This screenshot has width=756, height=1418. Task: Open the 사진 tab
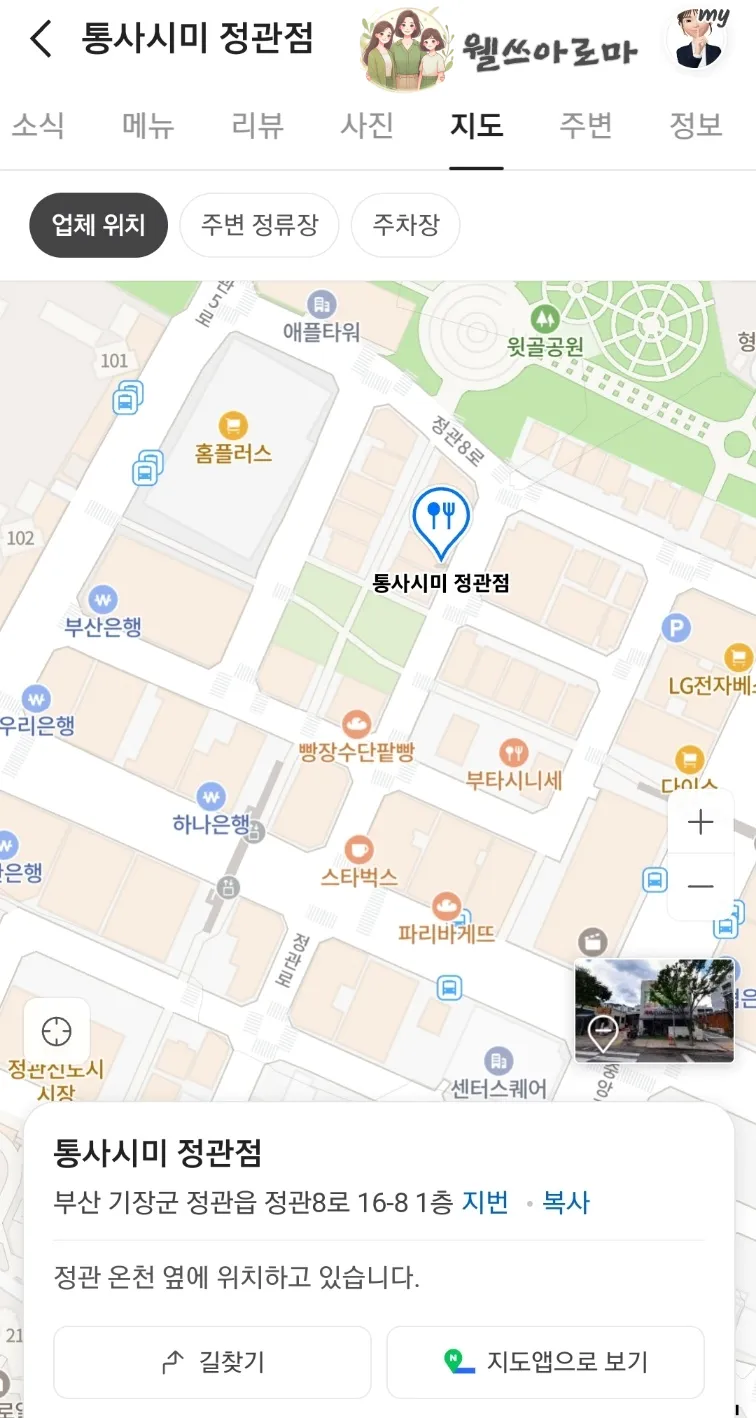coord(367,127)
